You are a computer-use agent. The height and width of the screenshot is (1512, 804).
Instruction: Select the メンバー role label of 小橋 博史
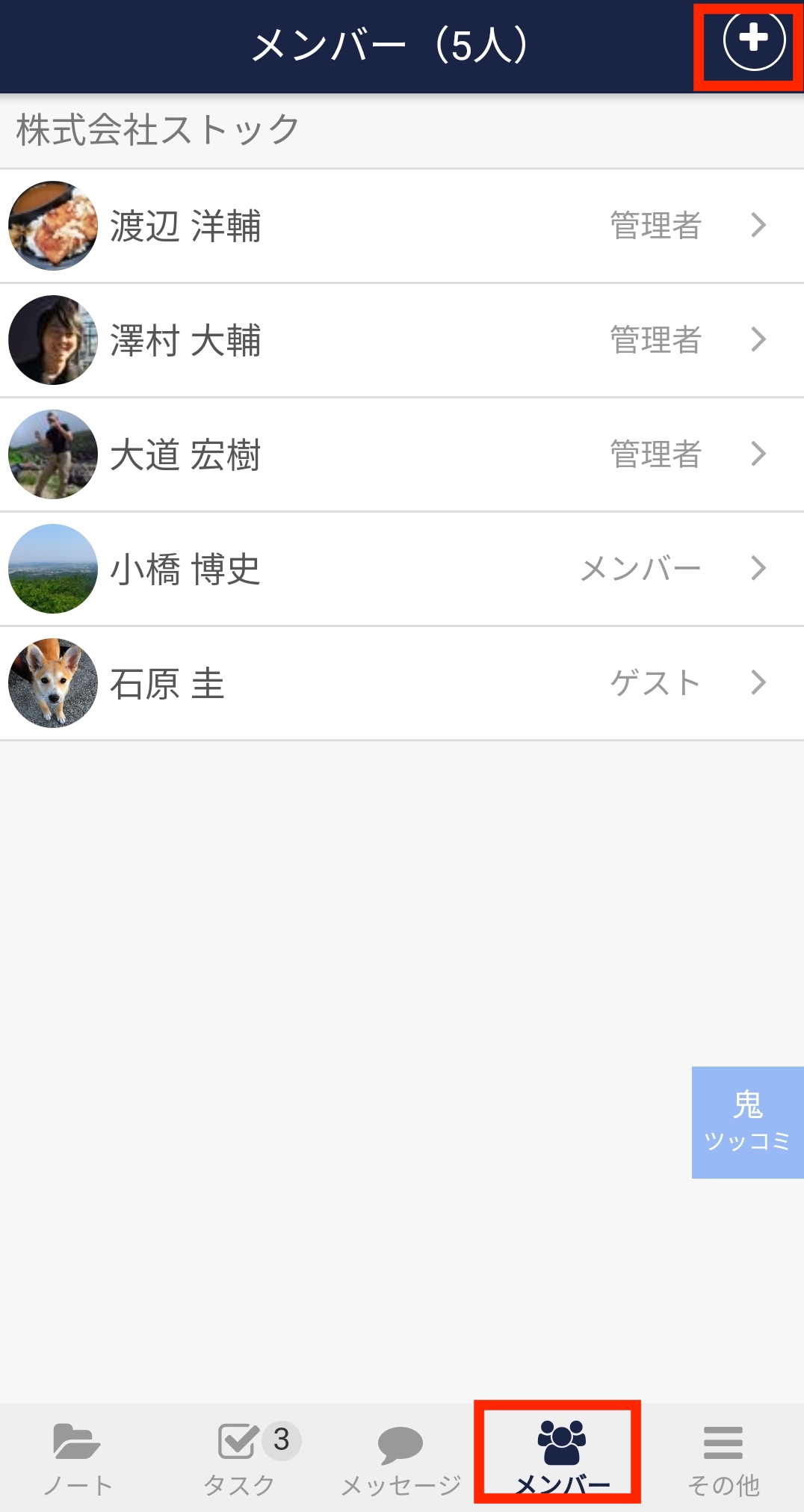[641, 568]
